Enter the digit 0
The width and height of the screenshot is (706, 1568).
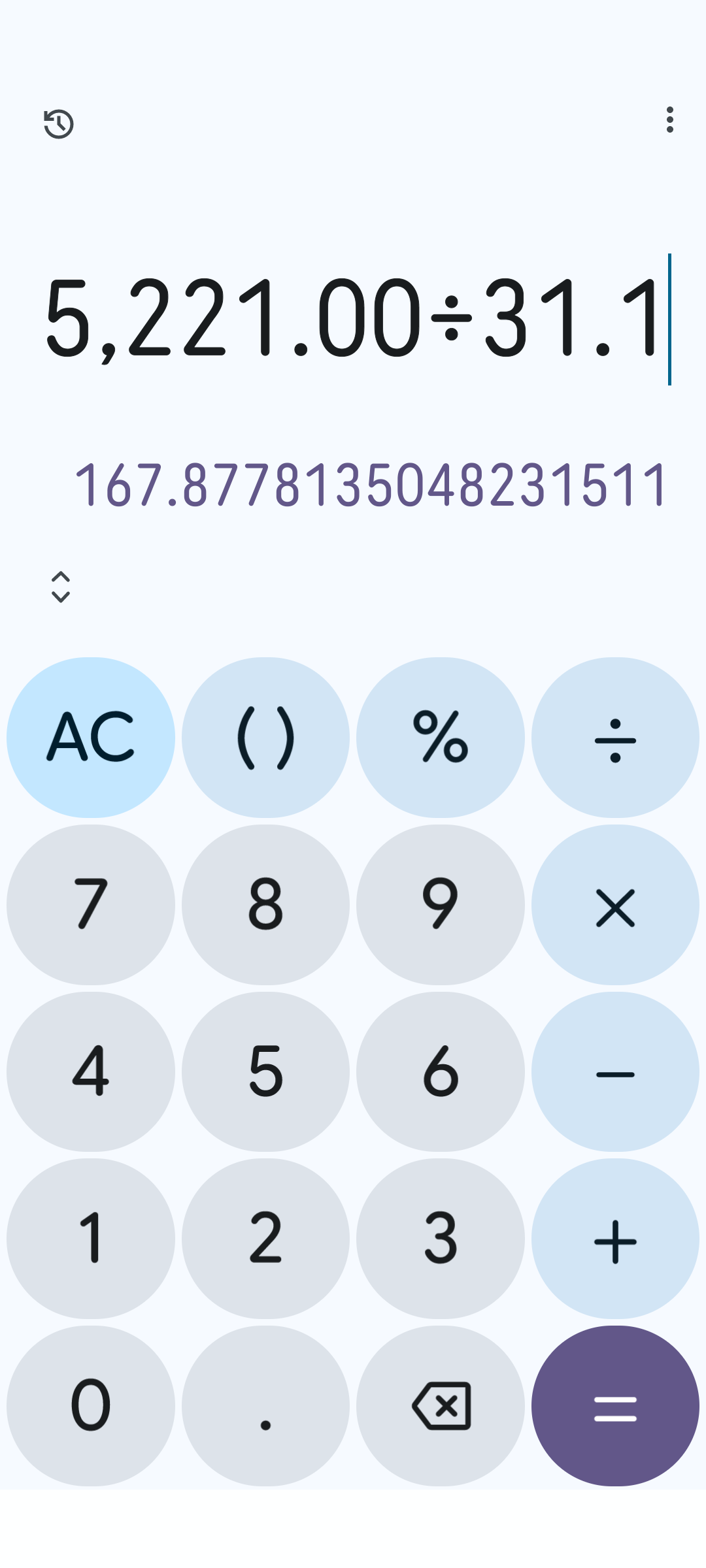pos(91,1407)
